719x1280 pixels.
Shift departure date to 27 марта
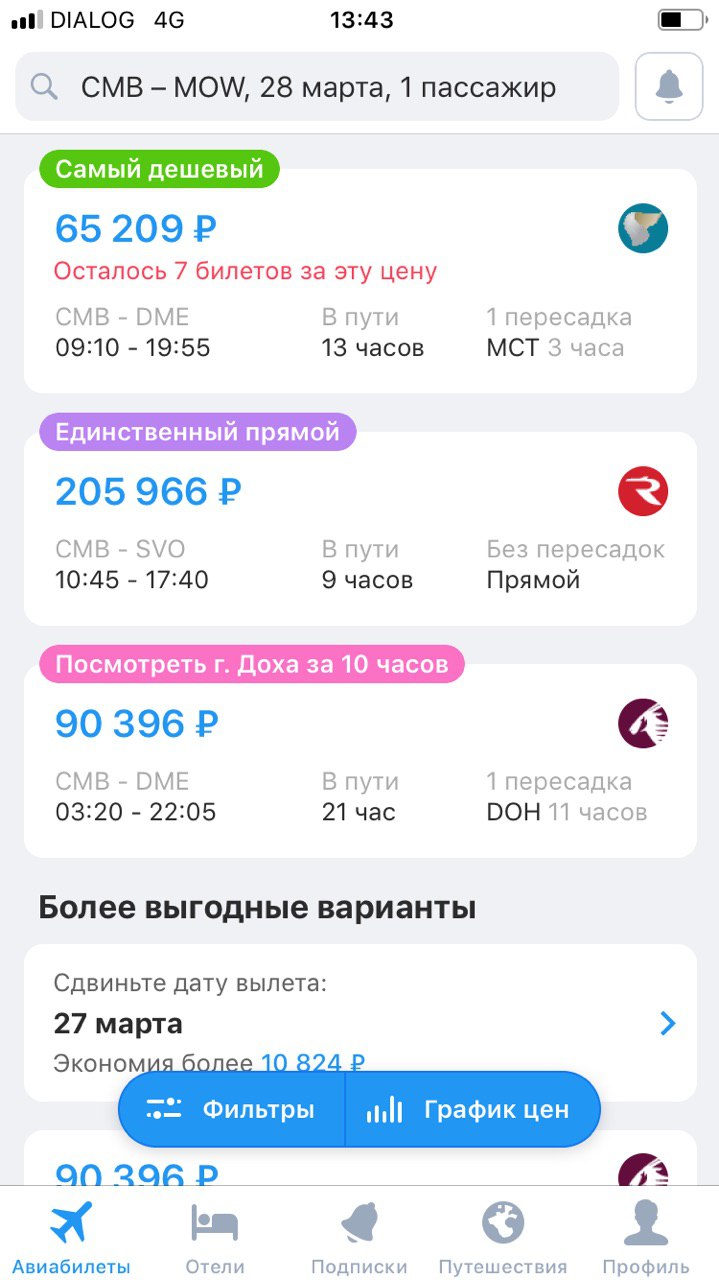point(360,1023)
